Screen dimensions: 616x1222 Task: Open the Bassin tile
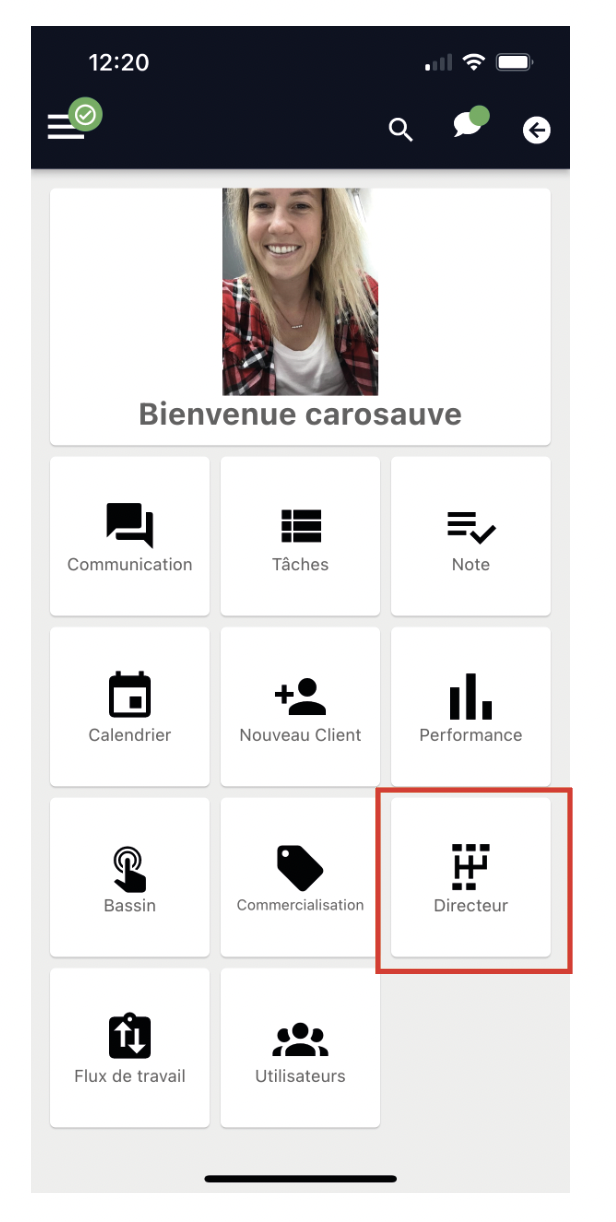(x=130, y=877)
